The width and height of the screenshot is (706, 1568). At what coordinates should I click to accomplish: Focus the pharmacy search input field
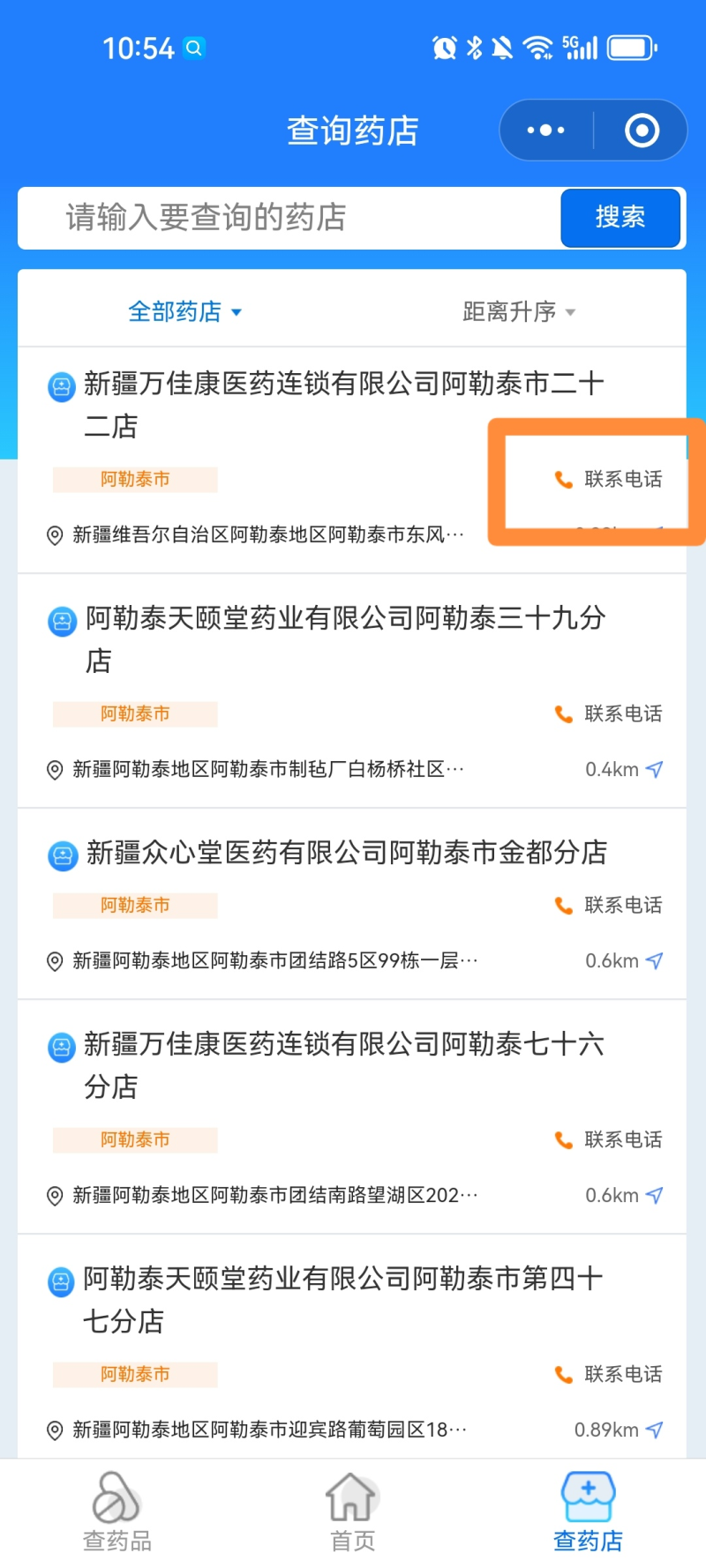289,217
